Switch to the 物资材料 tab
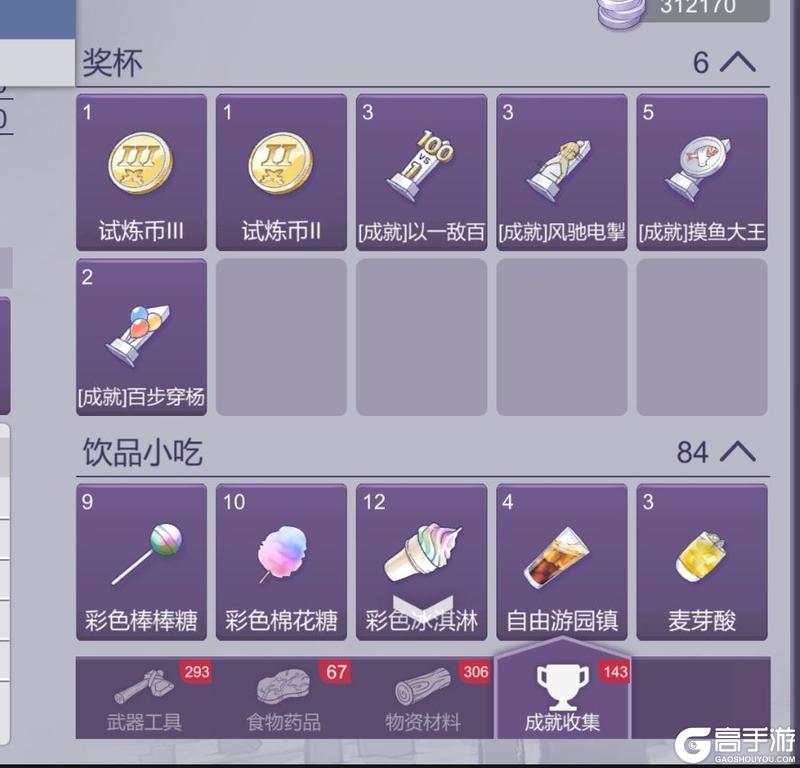 tap(423, 698)
